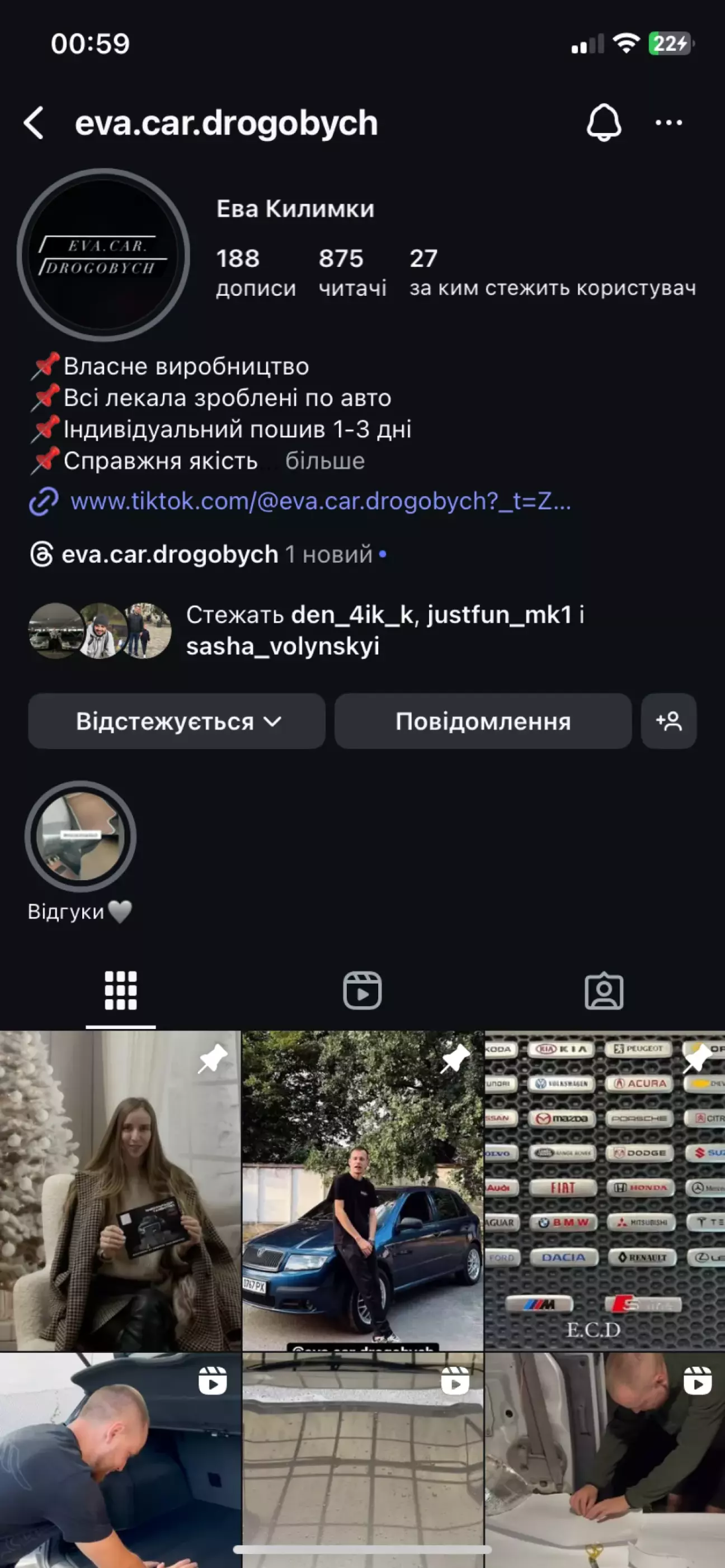Open the pinned post with the blue Skoda
The width and height of the screenshot is (725, 1568).
pos(362,1190)
